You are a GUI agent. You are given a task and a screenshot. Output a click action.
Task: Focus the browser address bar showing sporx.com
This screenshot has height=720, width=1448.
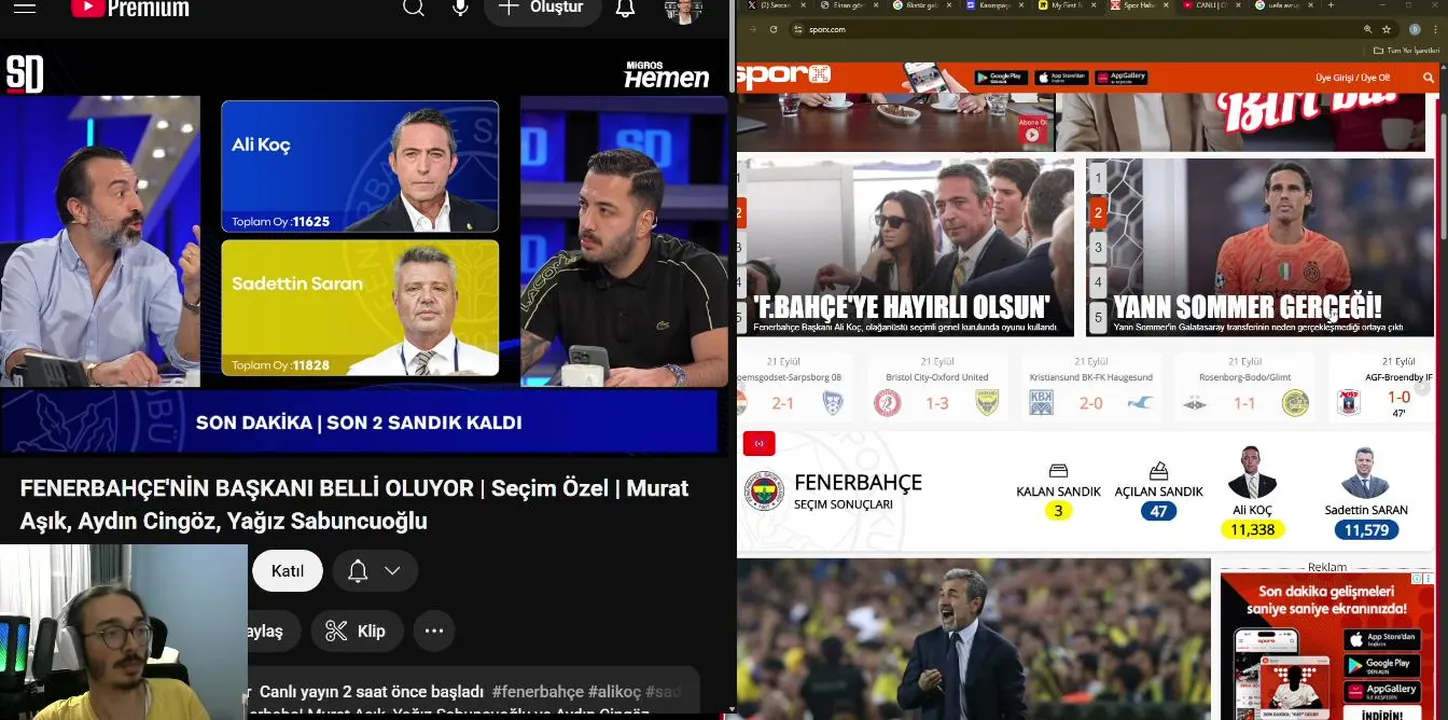click(1000, 30)
